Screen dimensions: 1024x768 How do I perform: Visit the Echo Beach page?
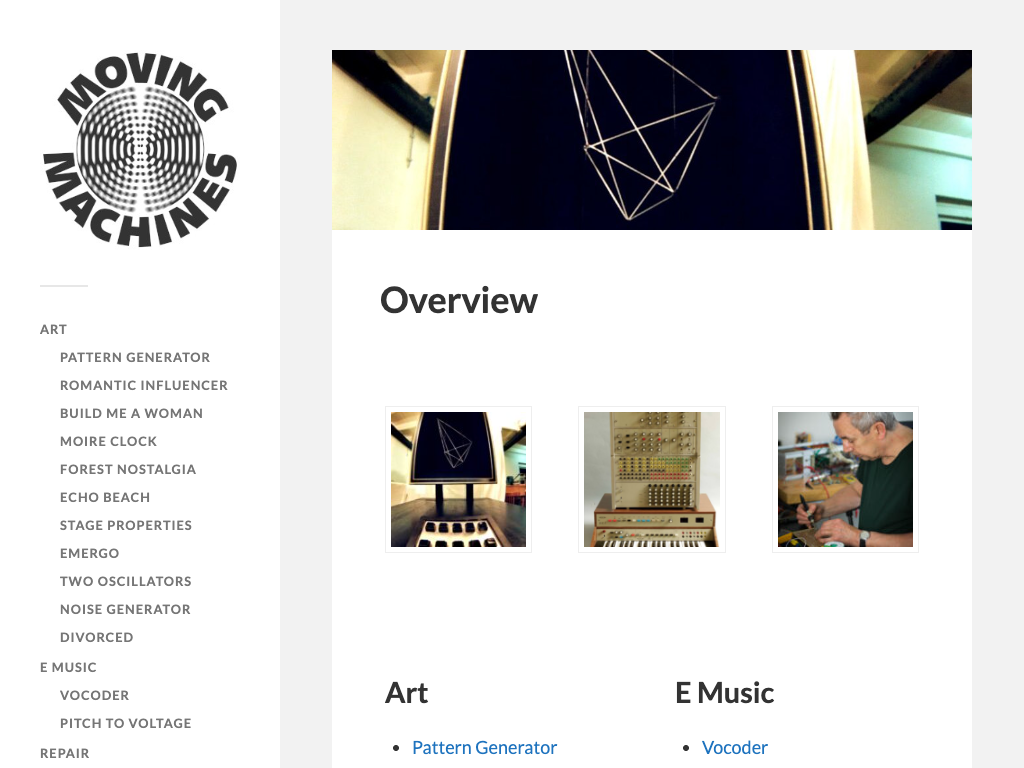[105, 497]
